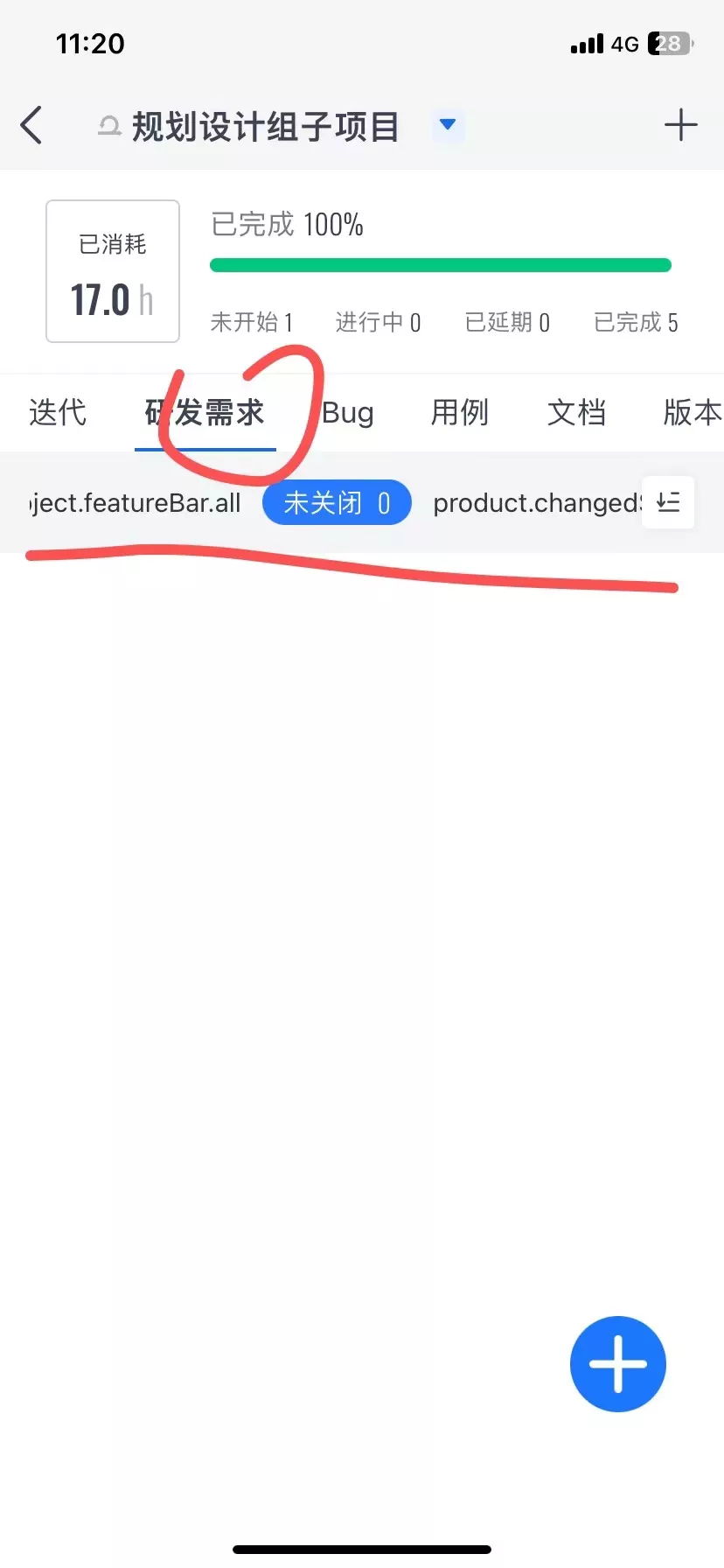Select the 未关闭 0 filter chip
724x1568 pixels.
(x=337, y=503)
